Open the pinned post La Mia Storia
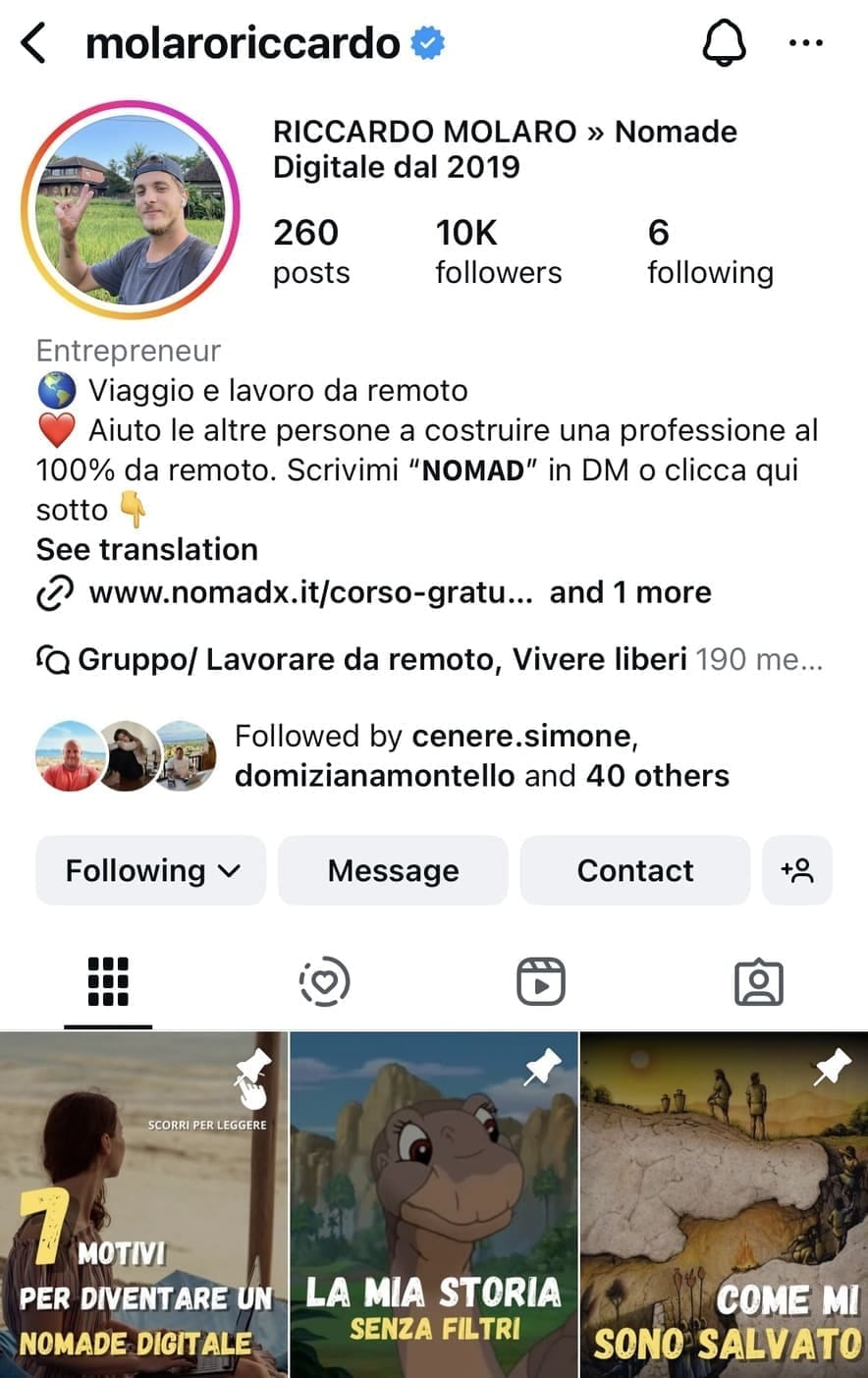The height and width of the screenshot is (1378, 868). pyautogui.click(x=433, y=1203)
